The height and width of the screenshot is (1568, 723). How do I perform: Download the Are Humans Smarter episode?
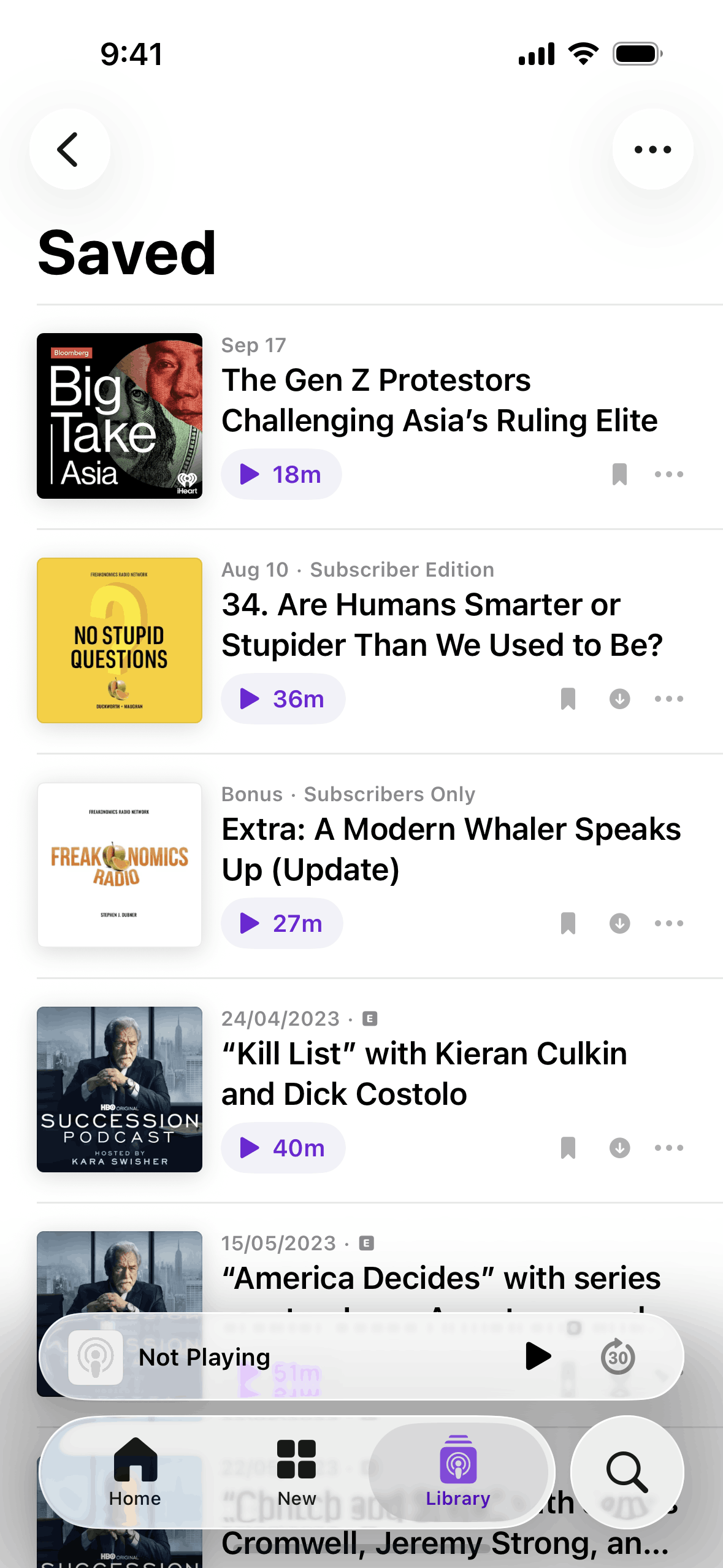[619, 699]
